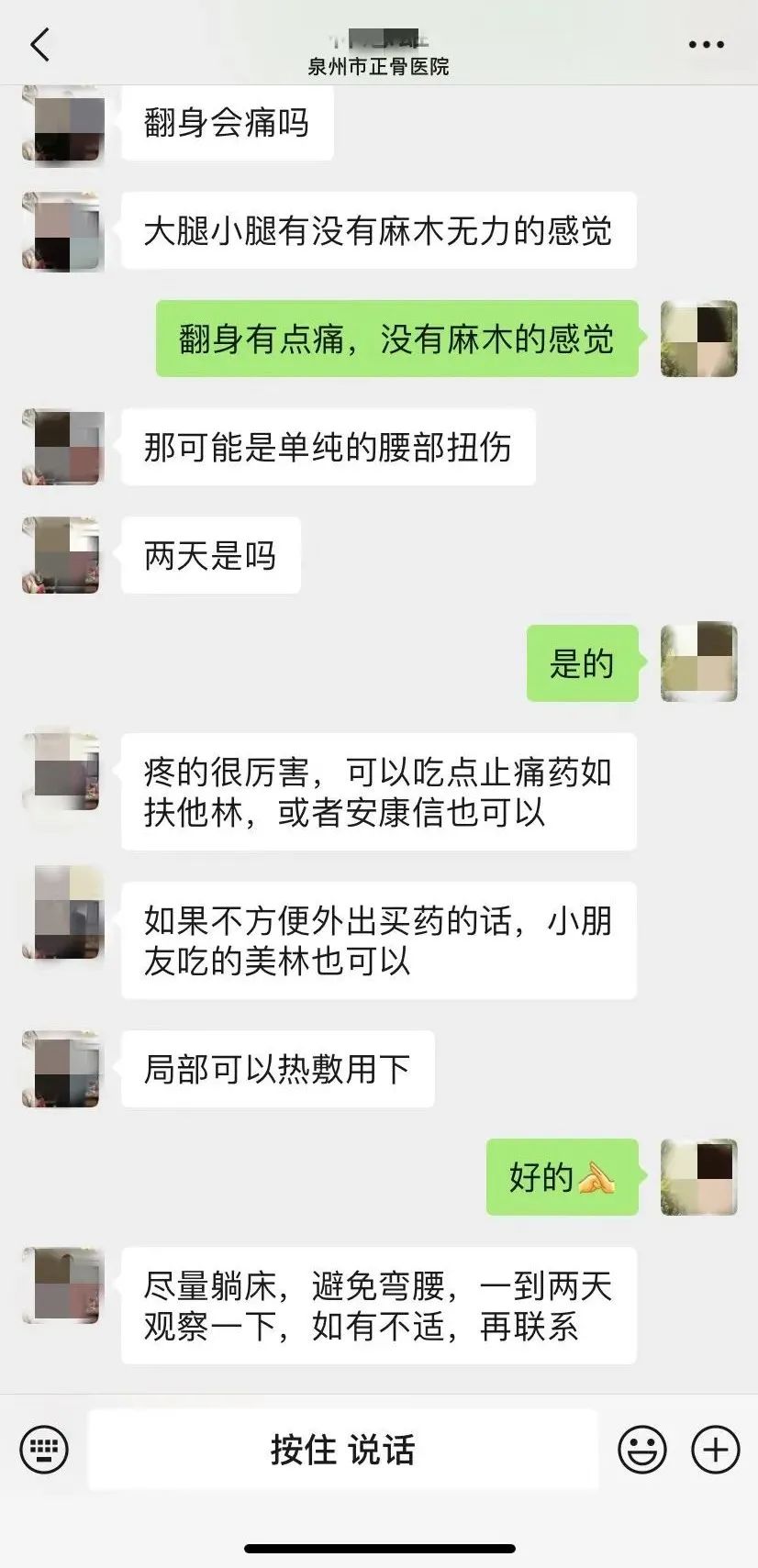
Task: Open sender avatar beside 两天是吗
Action: click(x=62, y=555)
